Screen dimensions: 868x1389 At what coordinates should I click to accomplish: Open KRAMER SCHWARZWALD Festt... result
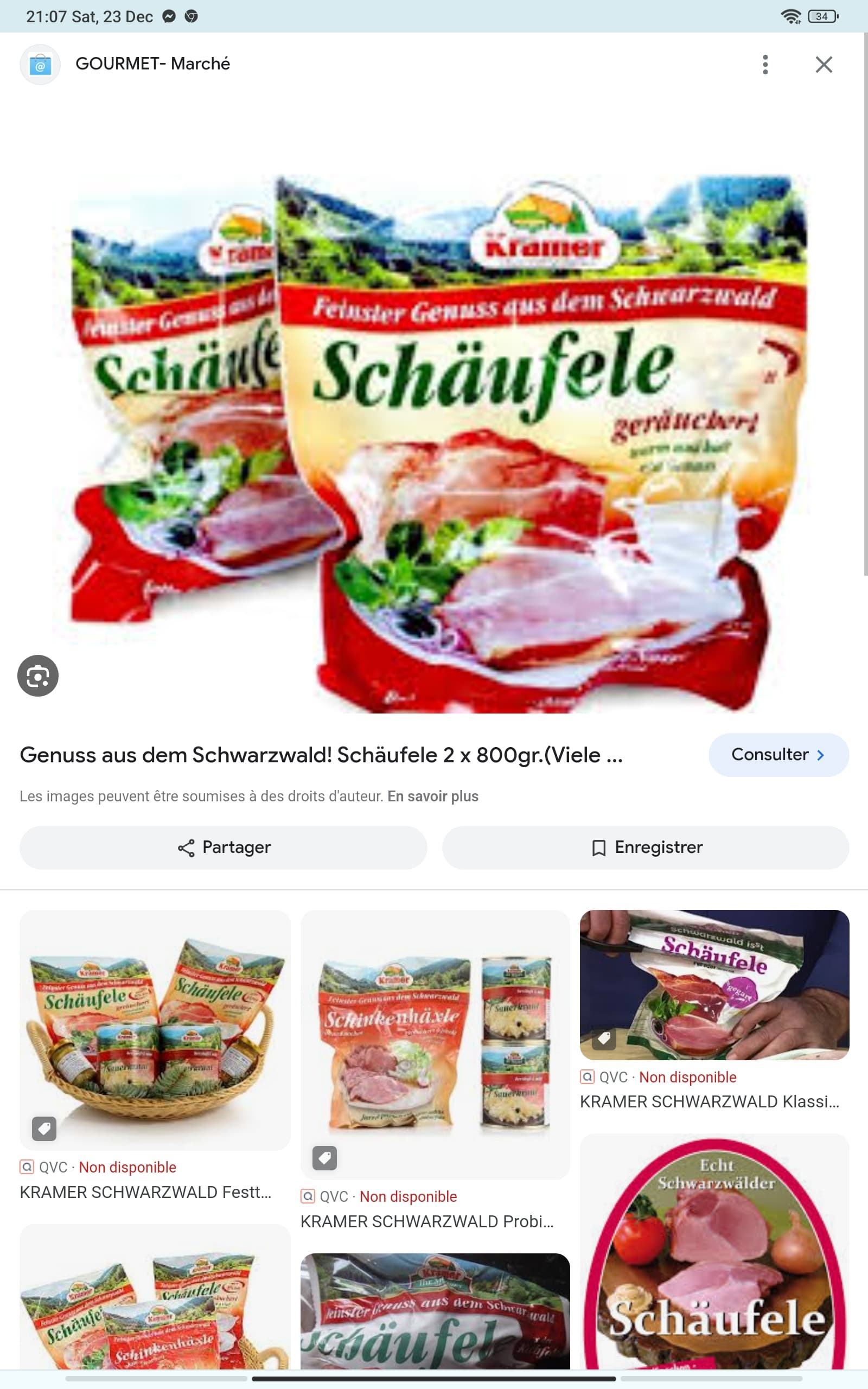coord(146,1192)
